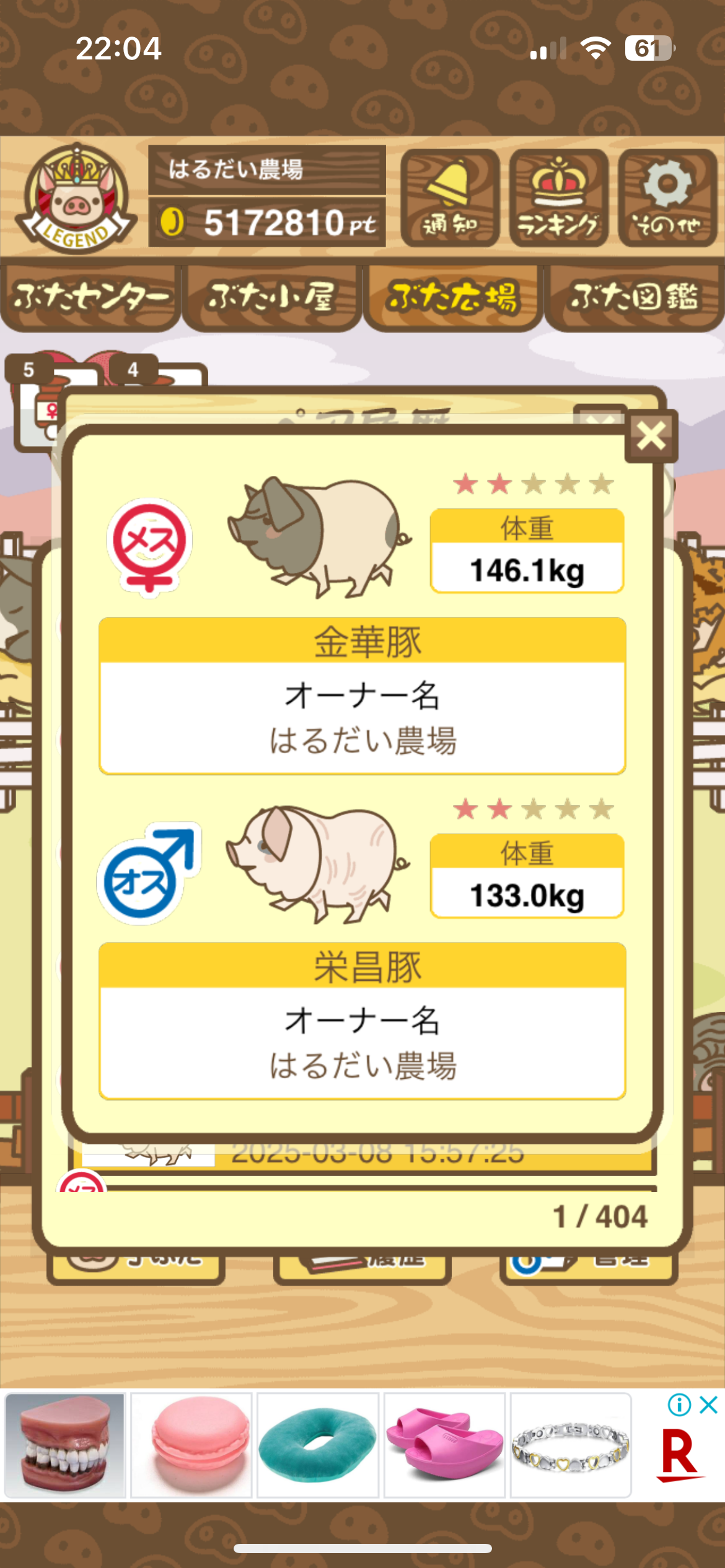
Task: Switch to the ぶた広場 tab
Action: tap(452, 298)
